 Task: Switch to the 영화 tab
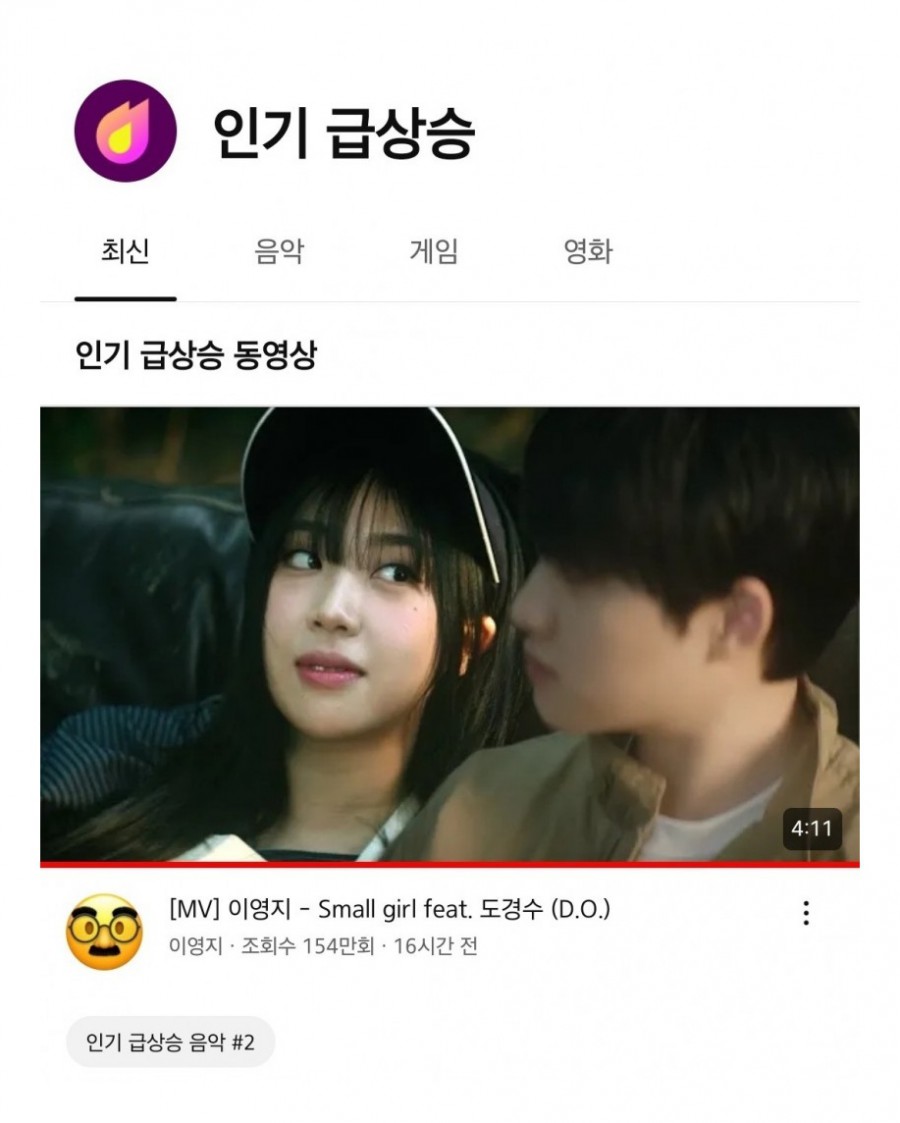tap(588, 252)
